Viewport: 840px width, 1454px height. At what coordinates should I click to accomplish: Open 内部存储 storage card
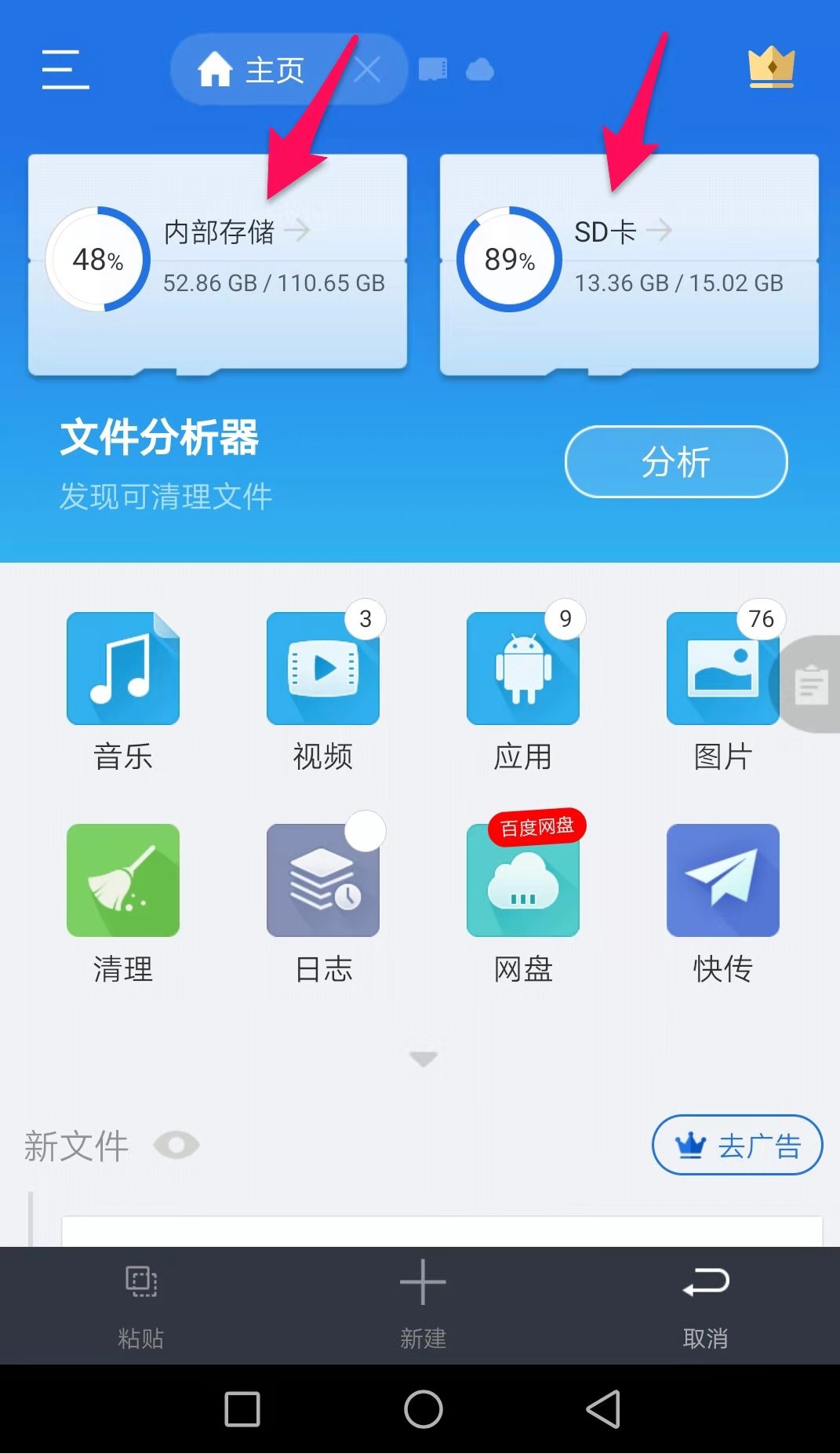(x=217, y=263)
